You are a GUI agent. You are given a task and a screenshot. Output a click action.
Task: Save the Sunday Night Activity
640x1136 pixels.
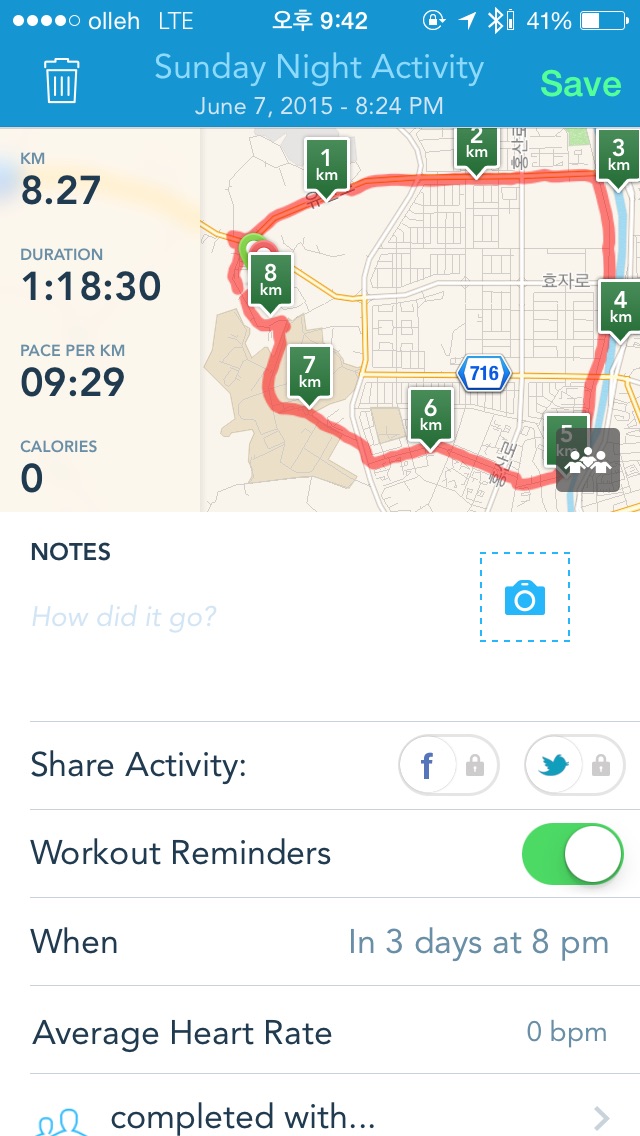[581, 84]
